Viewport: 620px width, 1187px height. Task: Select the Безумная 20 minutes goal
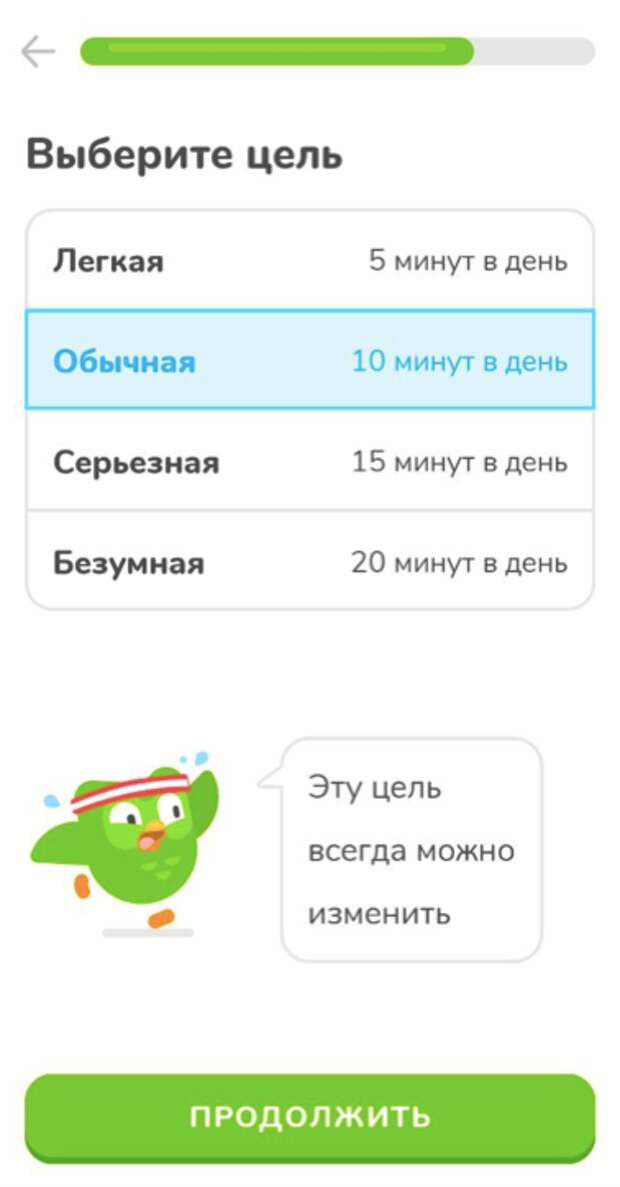[310, 562]
